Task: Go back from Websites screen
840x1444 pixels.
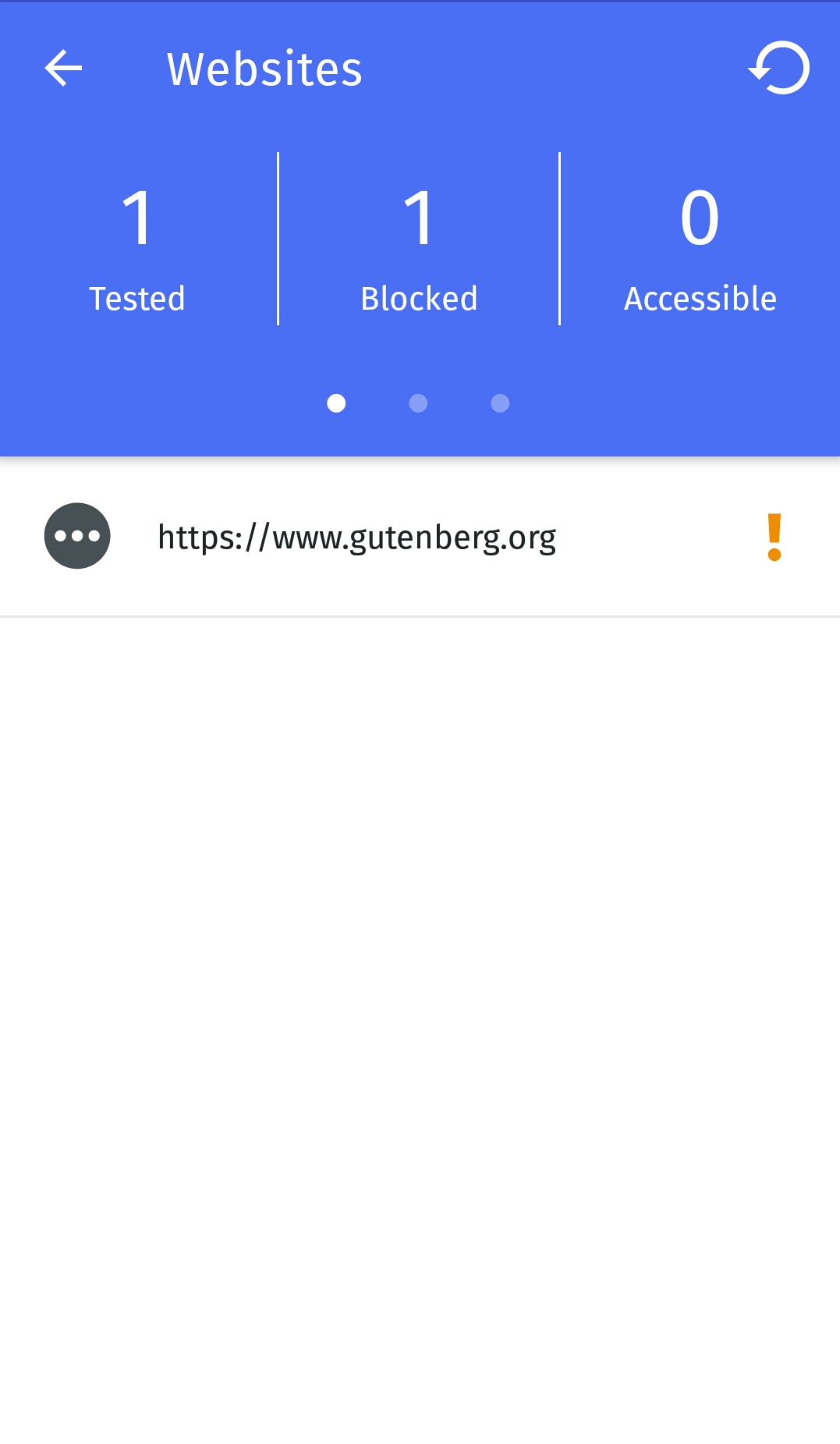Action: pyautogui.click(x=63, y=68)
